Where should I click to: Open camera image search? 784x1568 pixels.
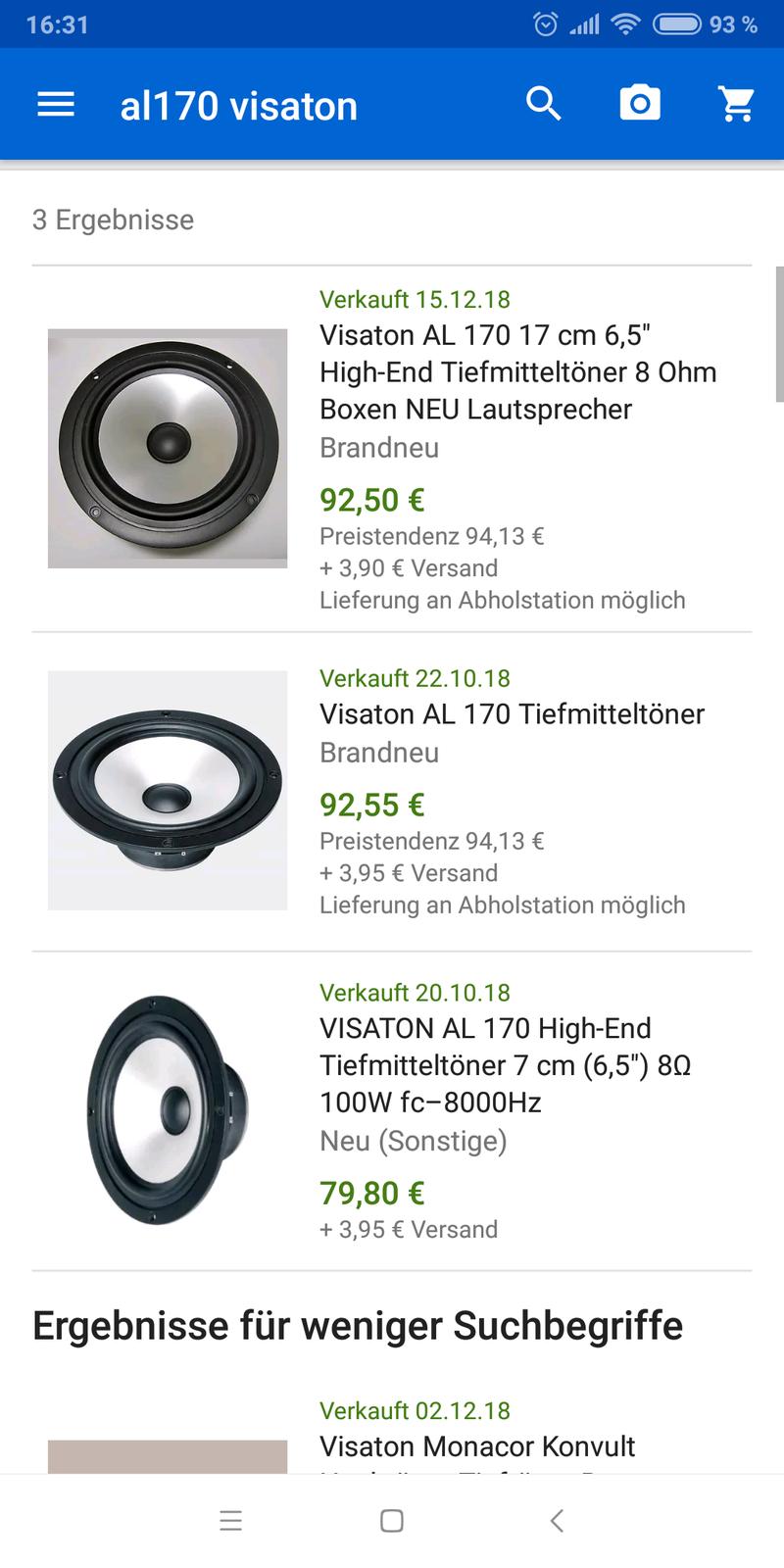(640, 103)
